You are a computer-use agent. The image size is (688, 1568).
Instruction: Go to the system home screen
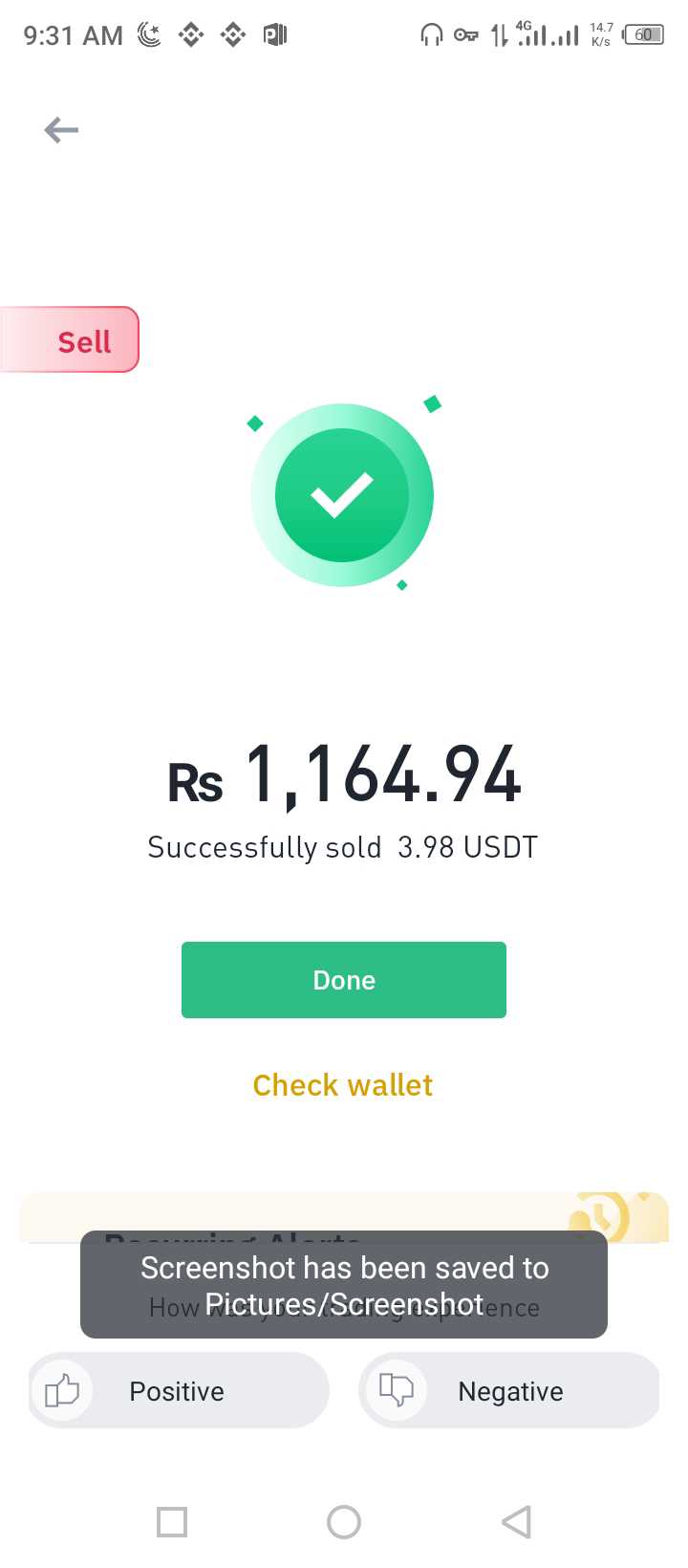(x=344, y=1522)
